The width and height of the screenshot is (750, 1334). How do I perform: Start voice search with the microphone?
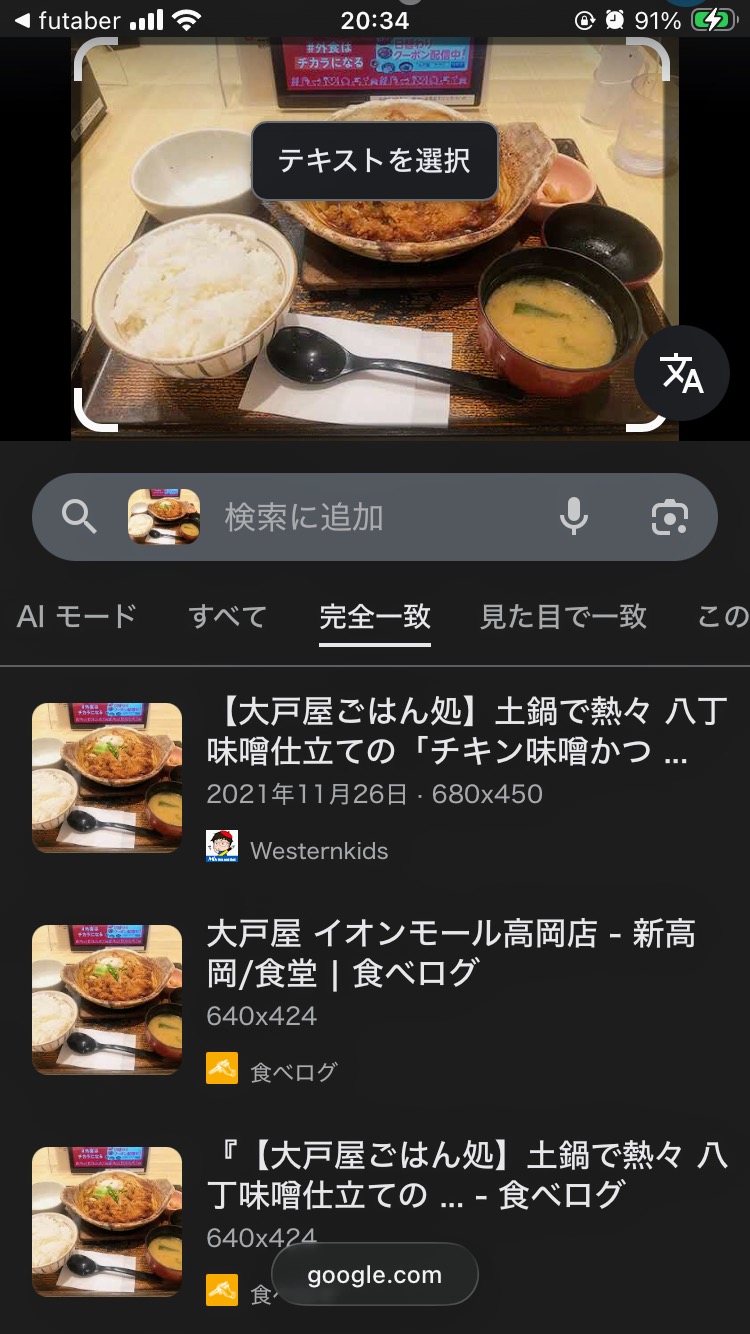tap(573, 517)
